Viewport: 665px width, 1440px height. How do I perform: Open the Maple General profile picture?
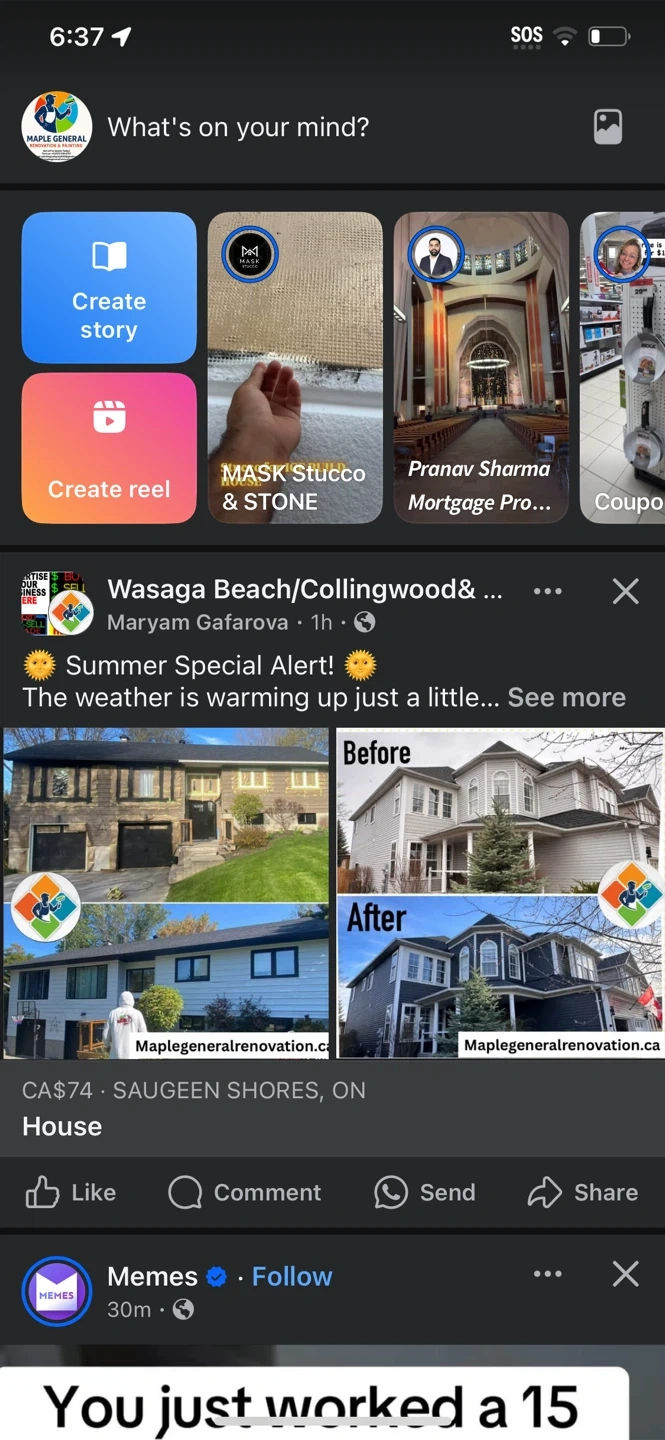tap(57, 127)
